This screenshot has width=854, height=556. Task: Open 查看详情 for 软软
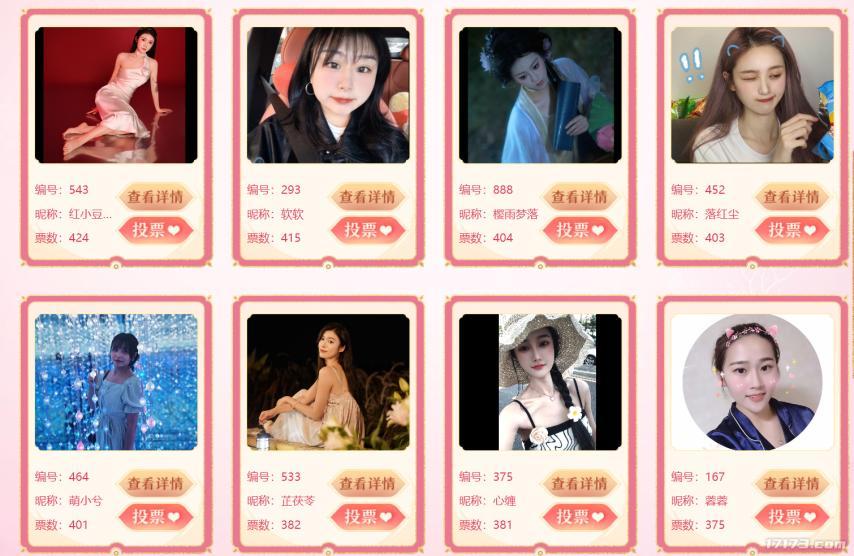pyautogui.click(x=367, y=197)
